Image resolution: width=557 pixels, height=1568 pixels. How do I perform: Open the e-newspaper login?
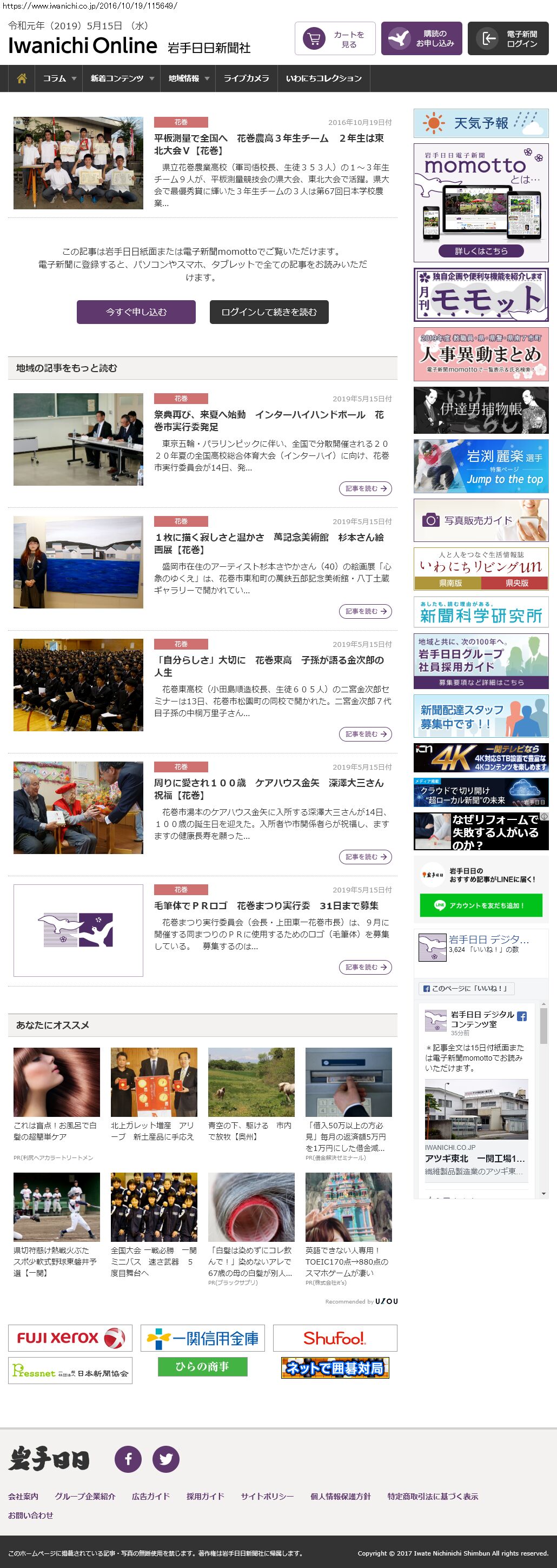pos(508,39)
